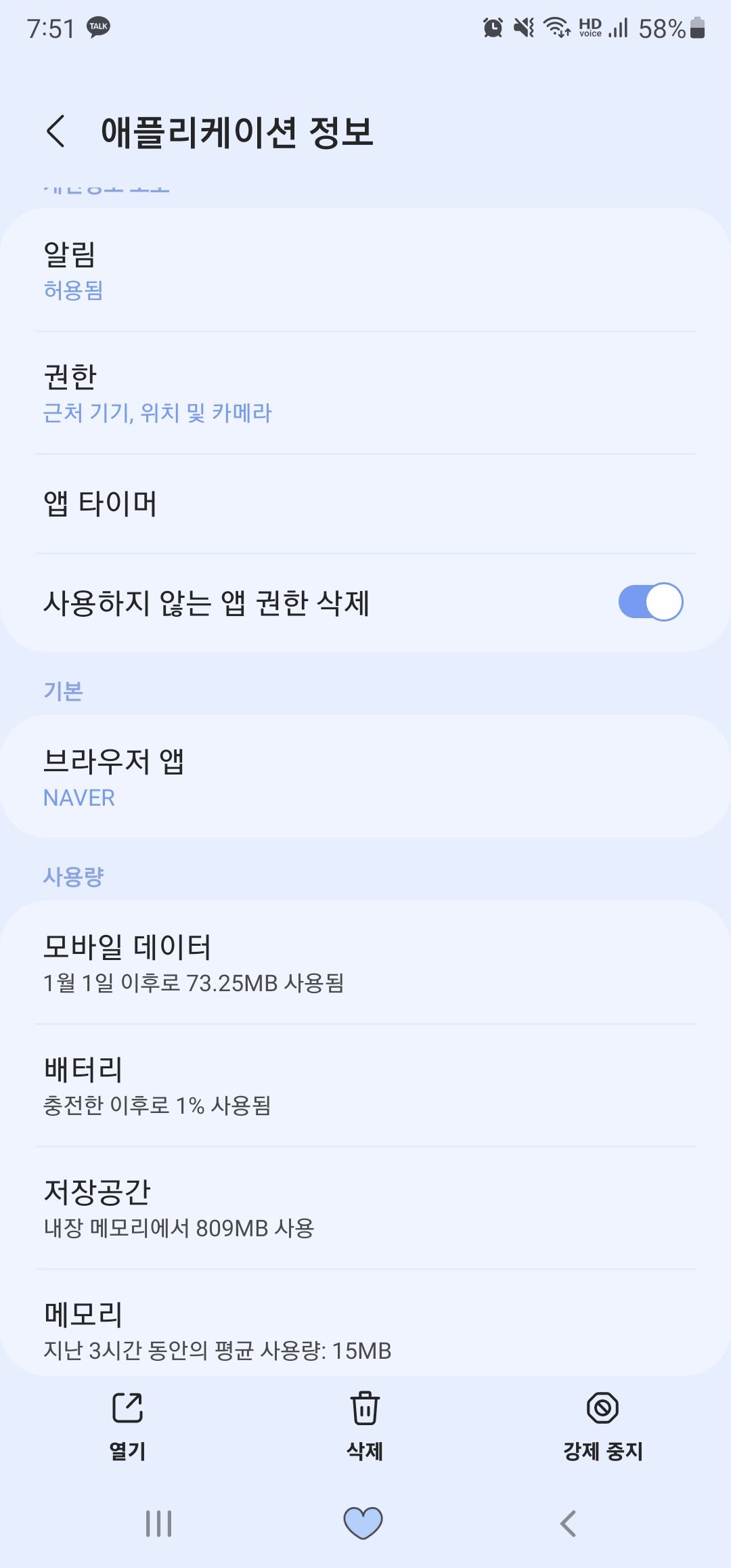Open 배터리 usage details
The image size is (731, 1568).
pyautogui.click(x=365, y=1085)
